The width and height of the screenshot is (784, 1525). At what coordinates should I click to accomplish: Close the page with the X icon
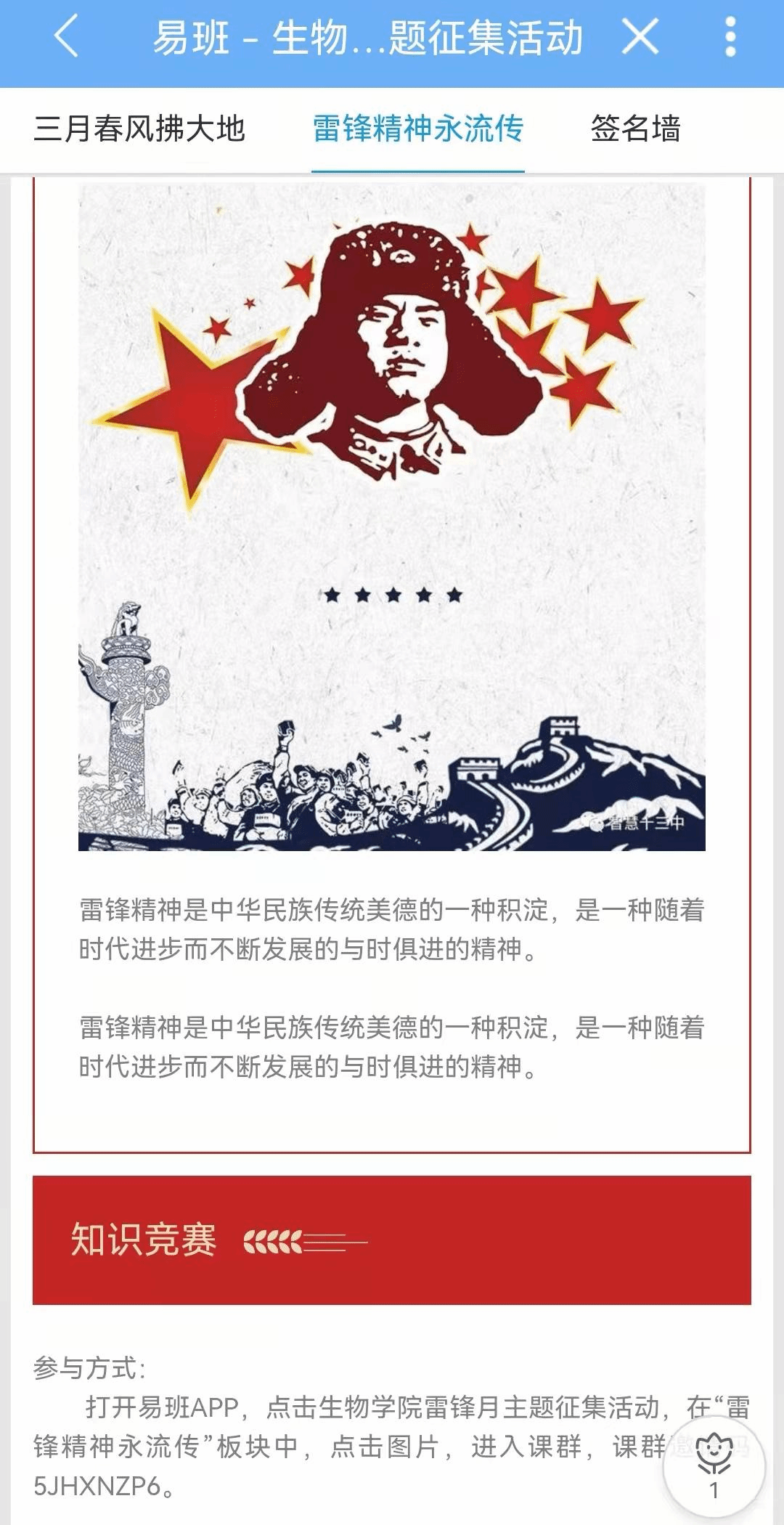click(x=640, y=36)
